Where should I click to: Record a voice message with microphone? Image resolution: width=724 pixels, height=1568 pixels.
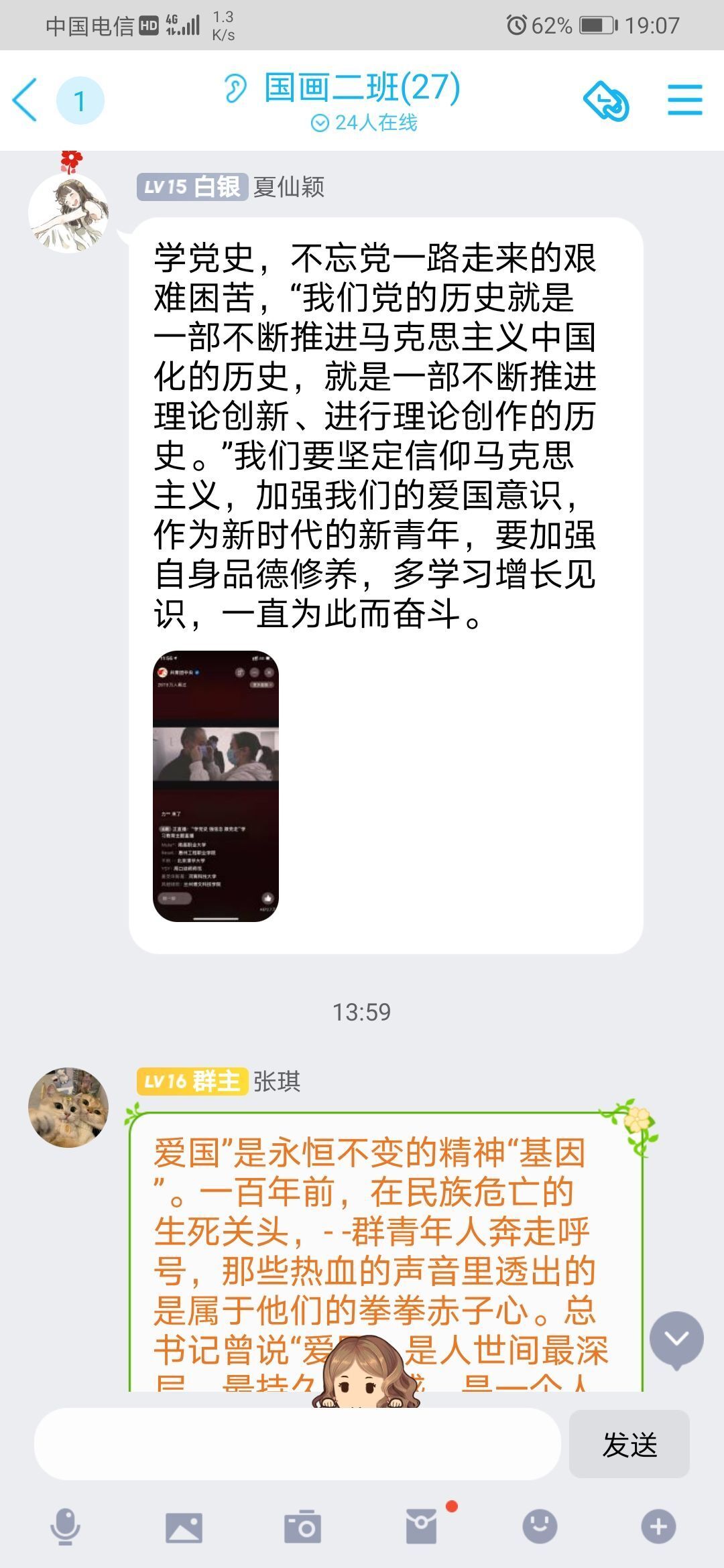pyautogui.click(x=65, y=1526)
